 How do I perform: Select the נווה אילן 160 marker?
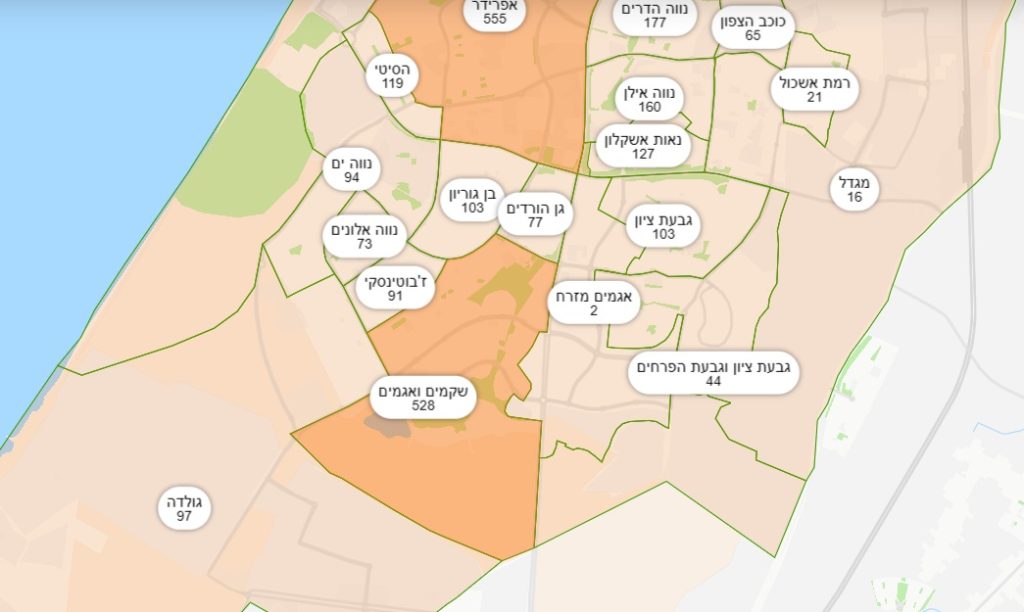coord(649,100)
